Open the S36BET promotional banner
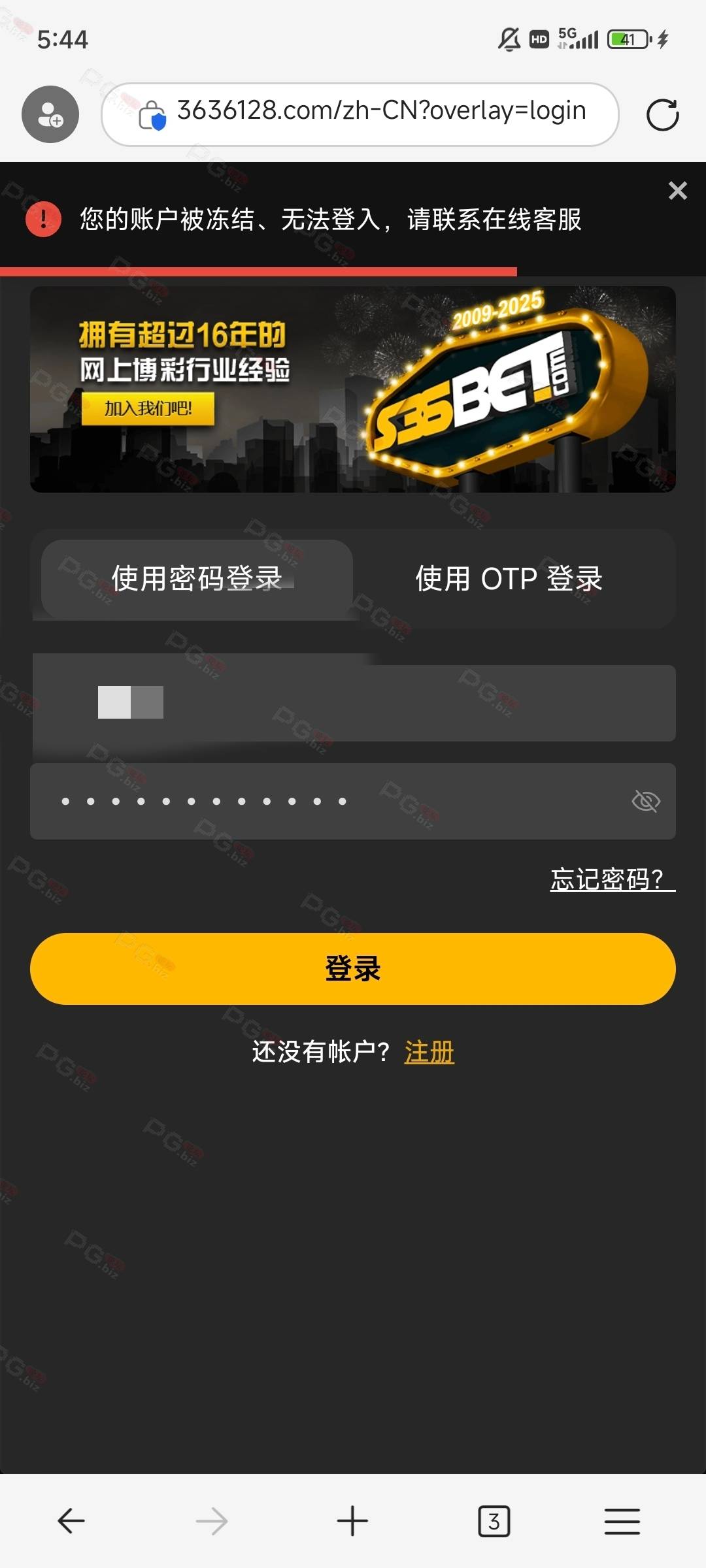The width and height of the screenshot is (706, 1568). pyautogui.click(x=353, y=389)
